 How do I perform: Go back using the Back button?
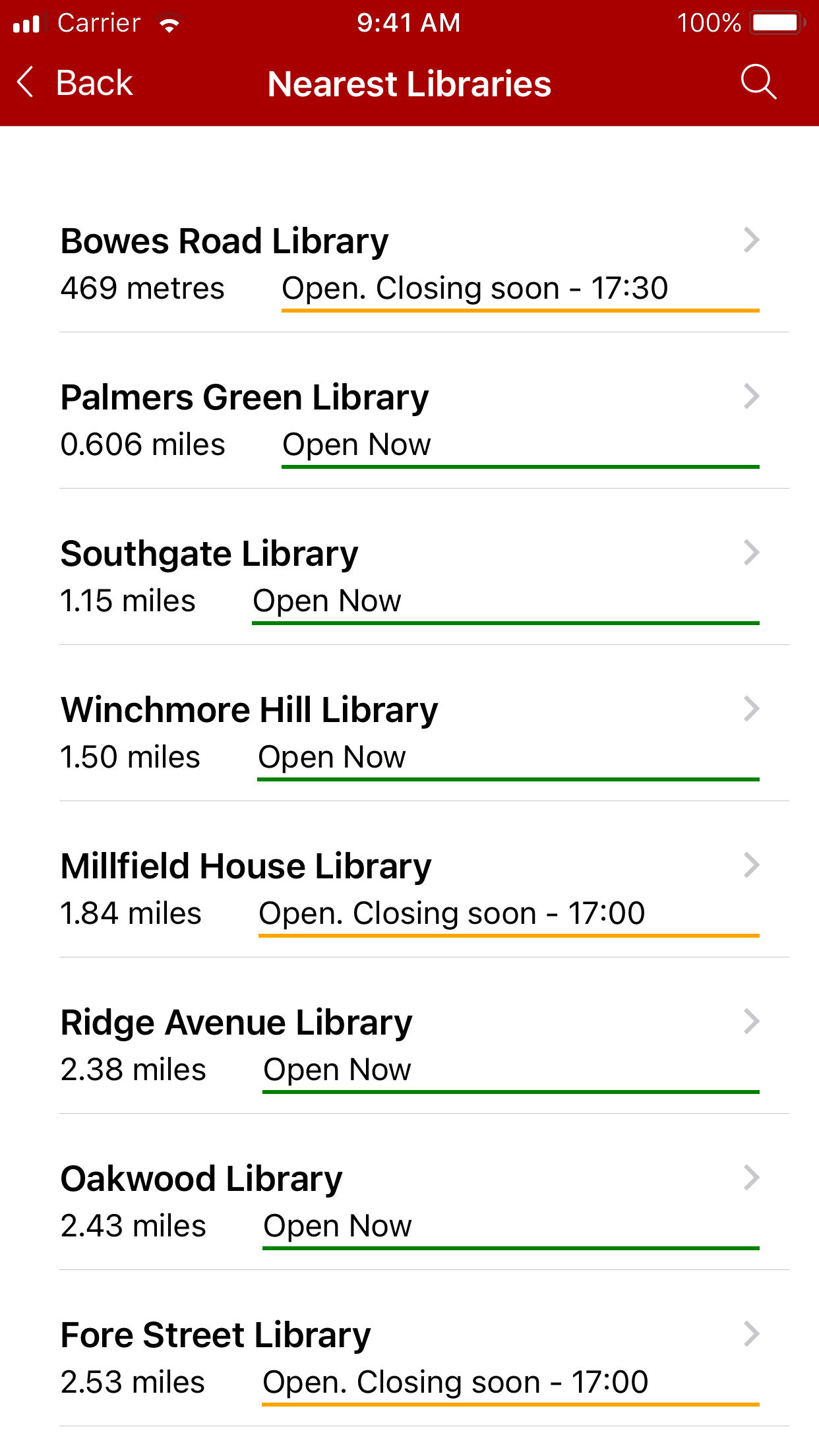[x=74, y=83]
